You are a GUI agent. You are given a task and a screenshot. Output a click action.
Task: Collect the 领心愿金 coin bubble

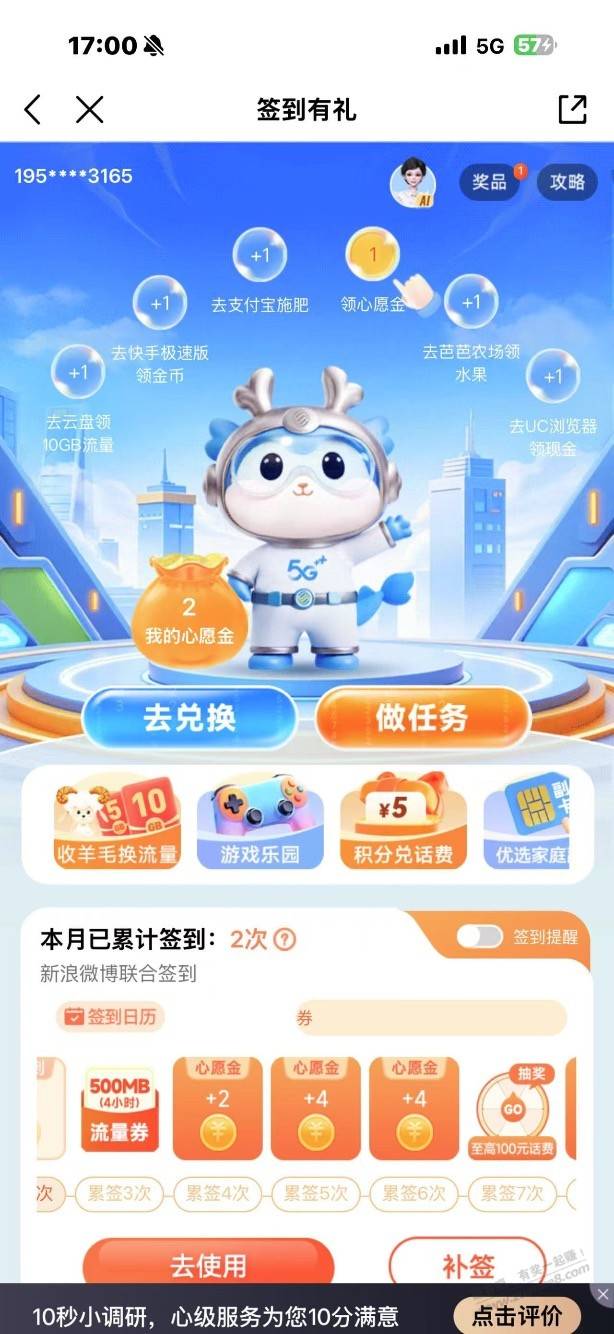(x=373, y=257)
